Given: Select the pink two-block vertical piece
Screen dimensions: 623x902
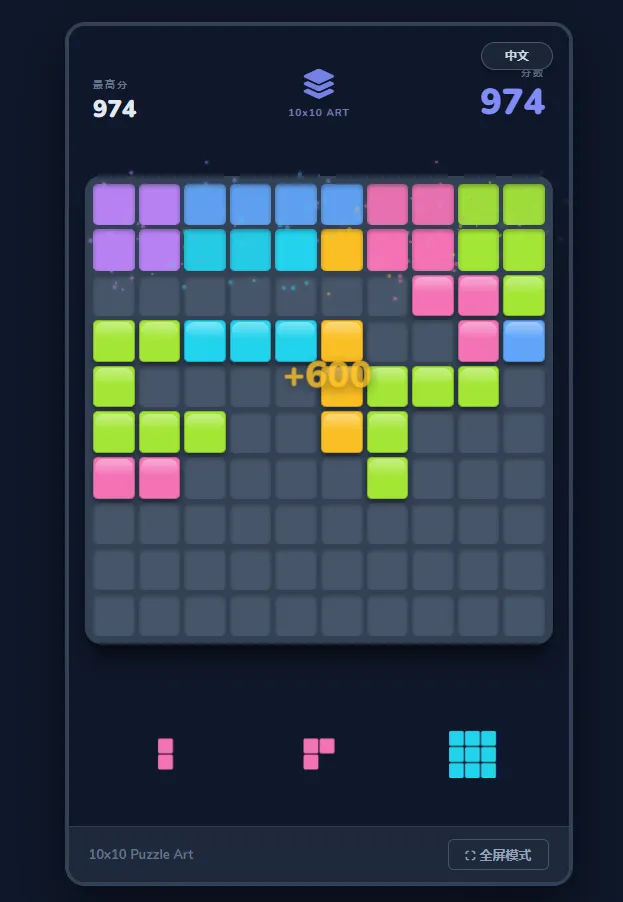Looking at the screenshot, I should [x=165, y=754].
